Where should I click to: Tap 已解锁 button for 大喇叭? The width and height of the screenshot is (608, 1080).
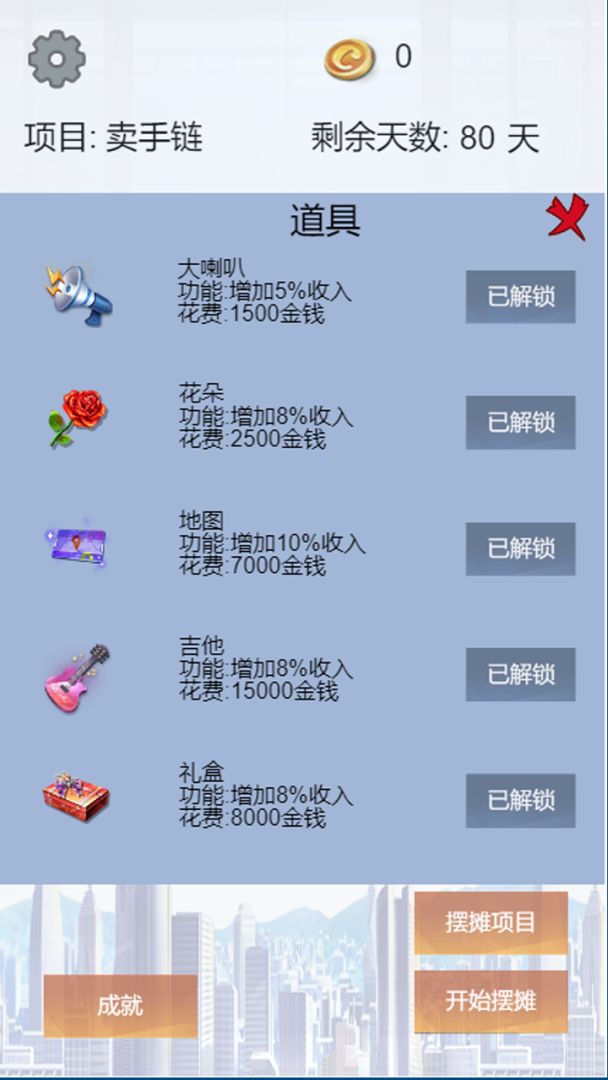click(520, 297)
